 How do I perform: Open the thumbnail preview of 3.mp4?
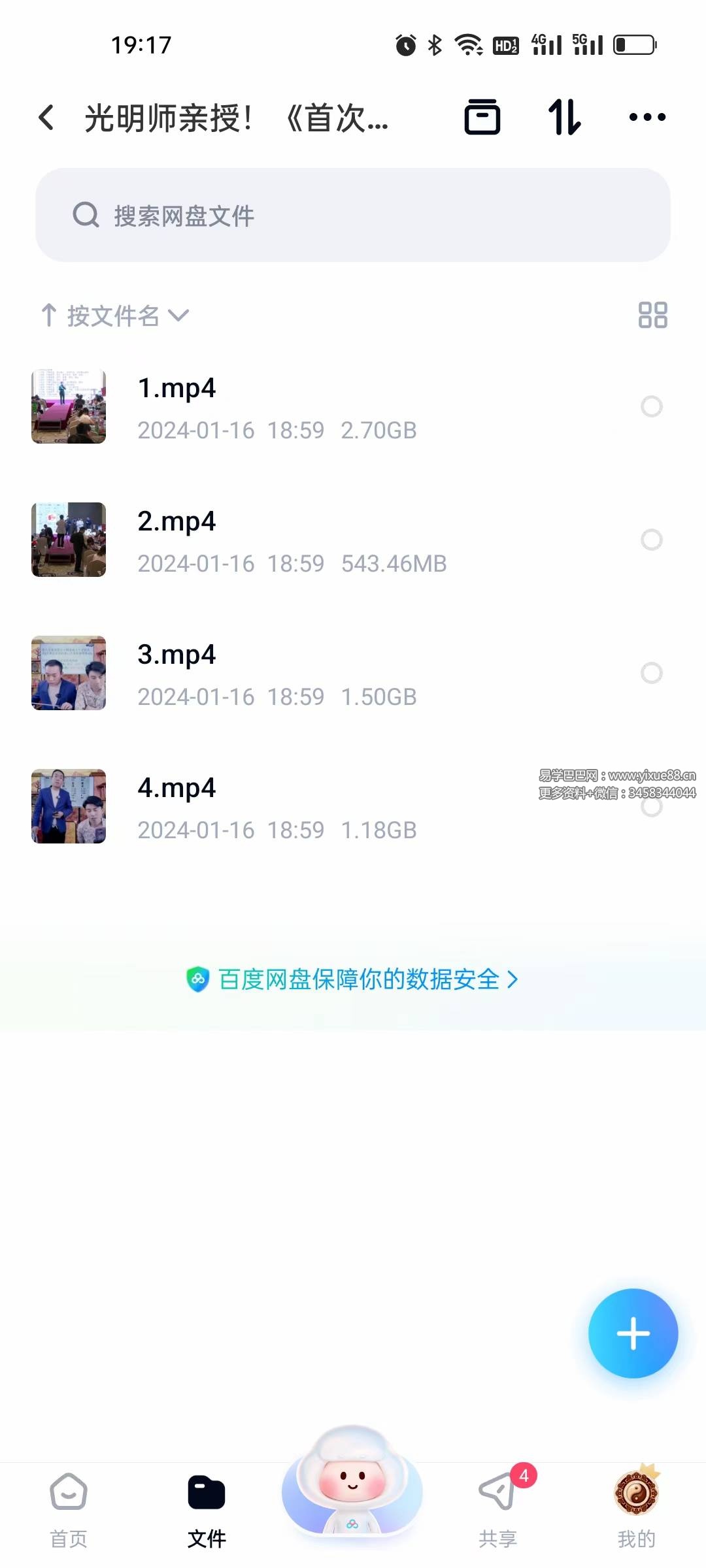tap(68, 674)
